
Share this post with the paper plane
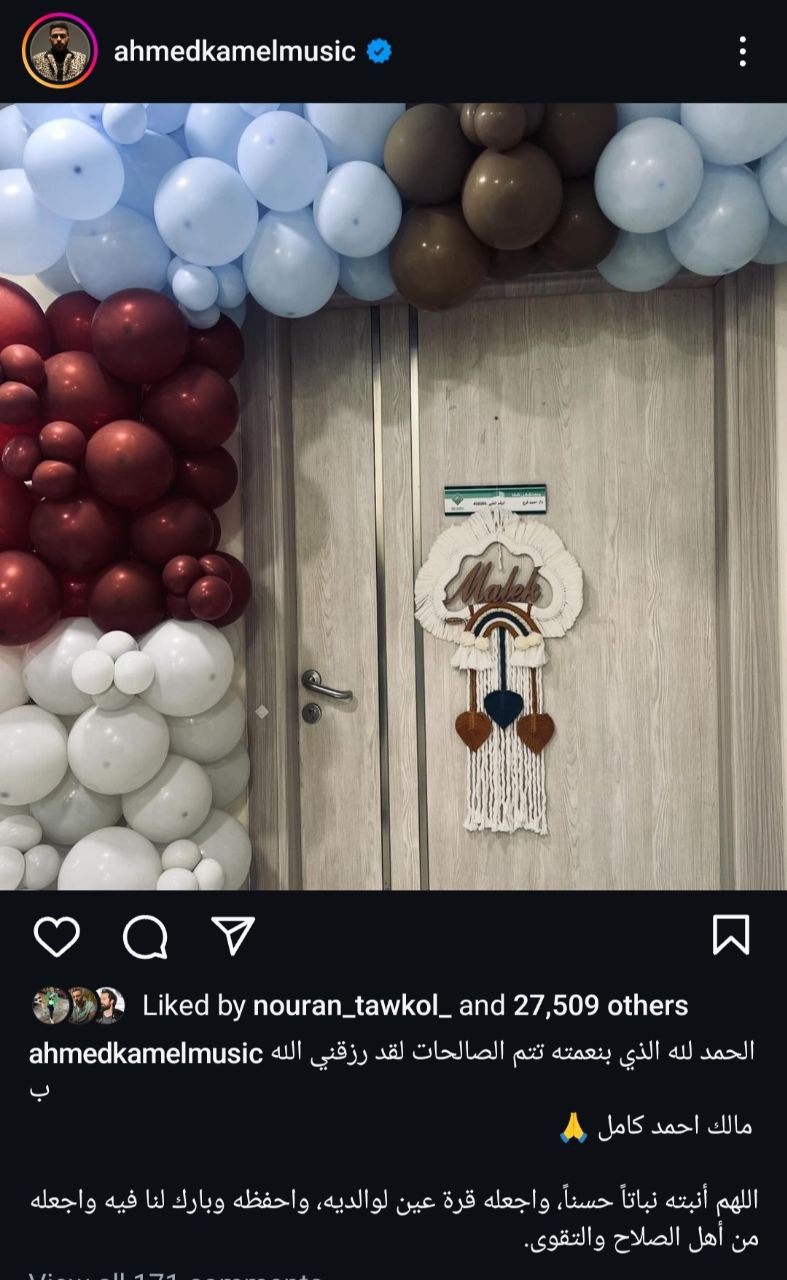coord(234,936)
